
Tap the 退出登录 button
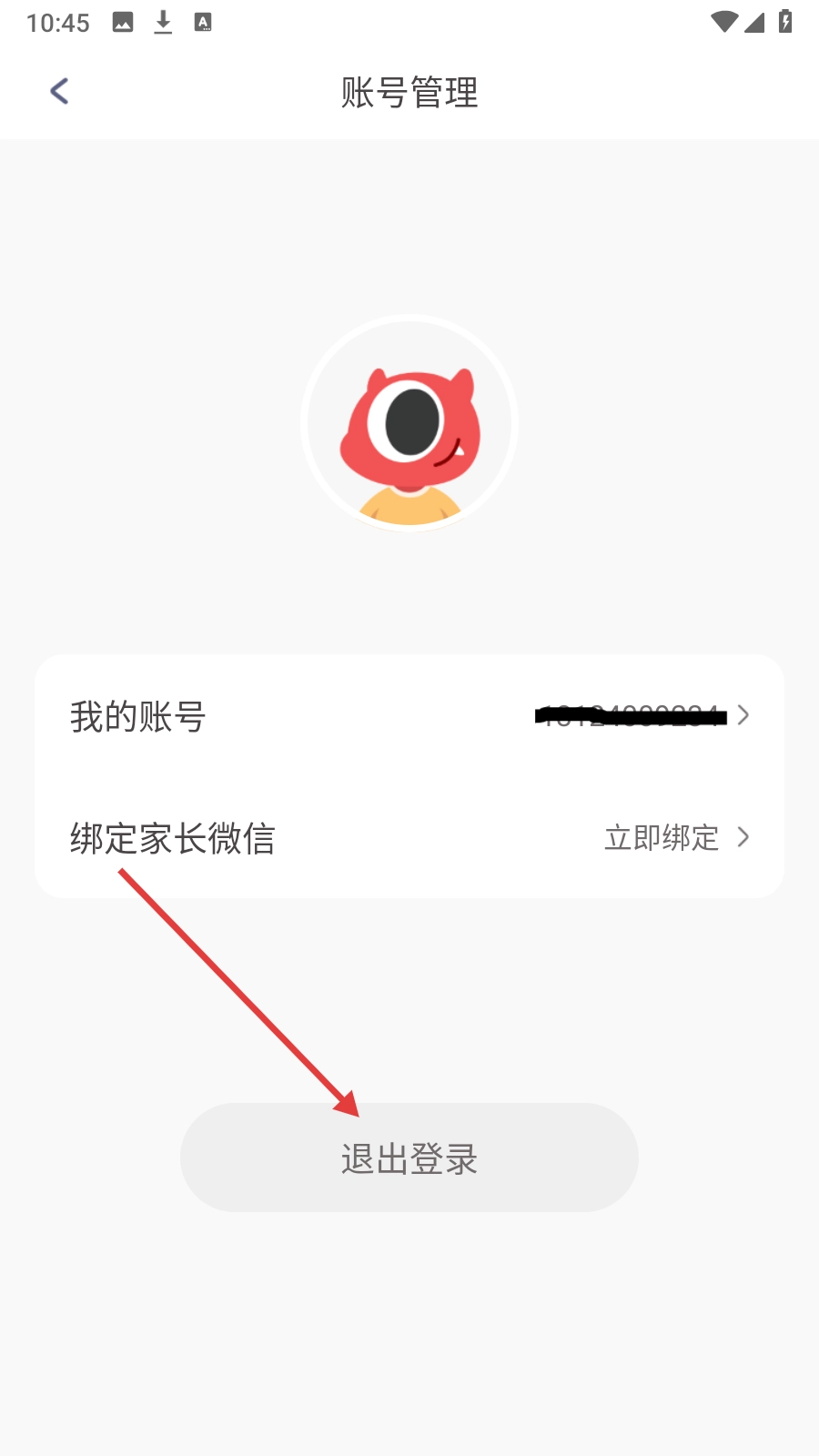click(x=409, y=1158)
